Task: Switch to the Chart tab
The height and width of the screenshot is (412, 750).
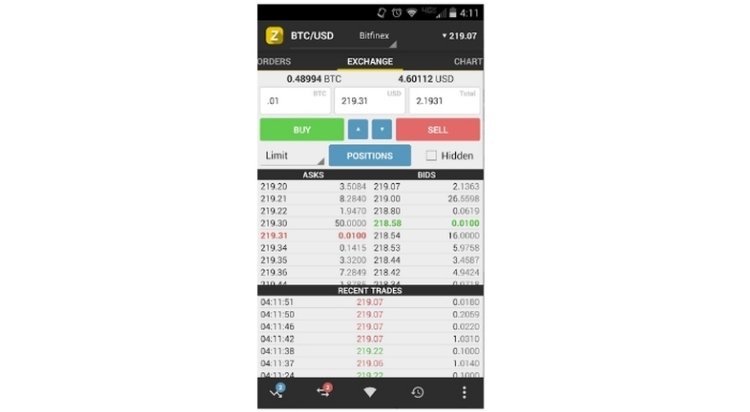Action: [468, 62]
